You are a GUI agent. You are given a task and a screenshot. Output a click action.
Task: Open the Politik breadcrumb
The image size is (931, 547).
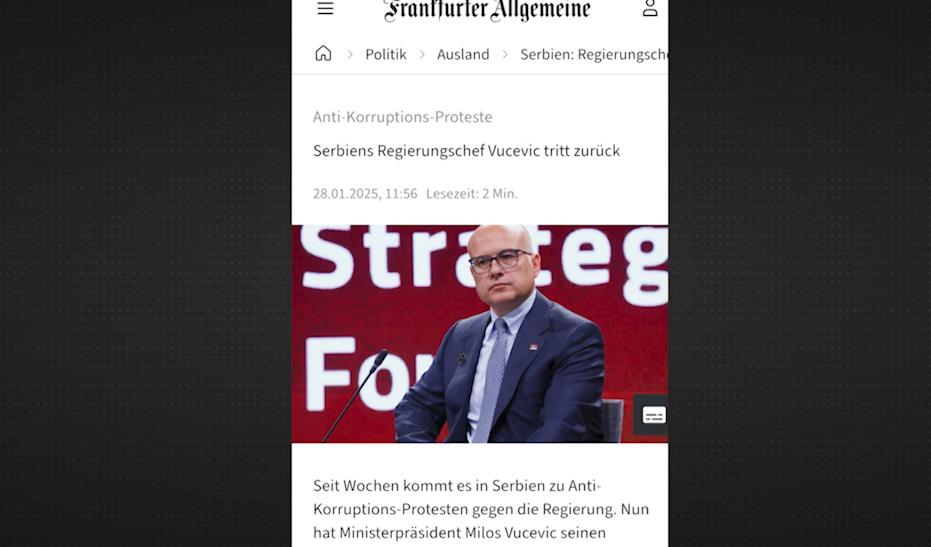pyautogui.click(x=385, y=54)
